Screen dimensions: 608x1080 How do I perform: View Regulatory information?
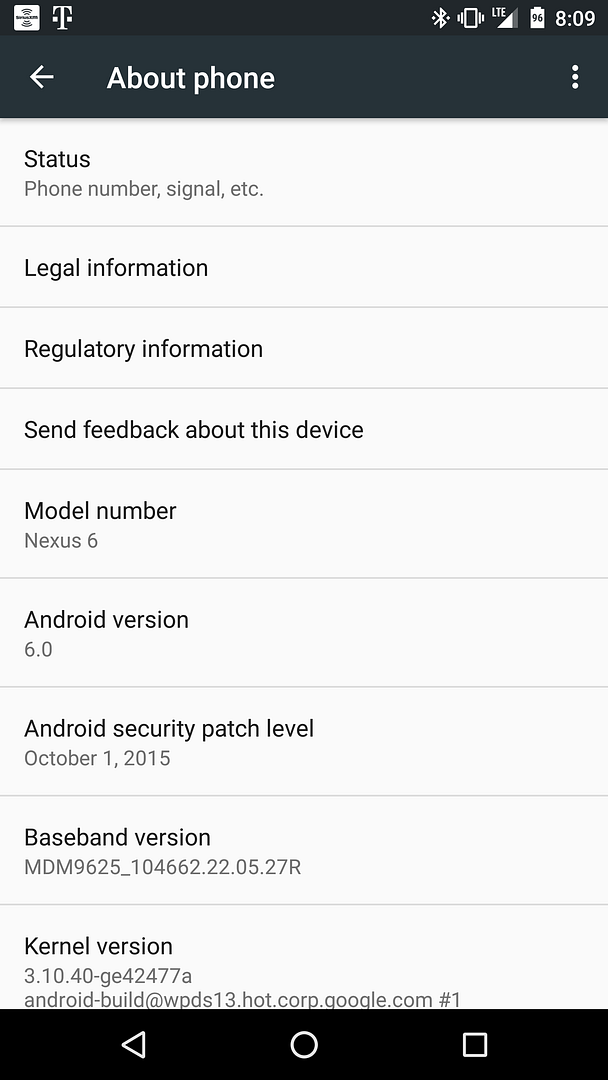(x=304, y=348)
